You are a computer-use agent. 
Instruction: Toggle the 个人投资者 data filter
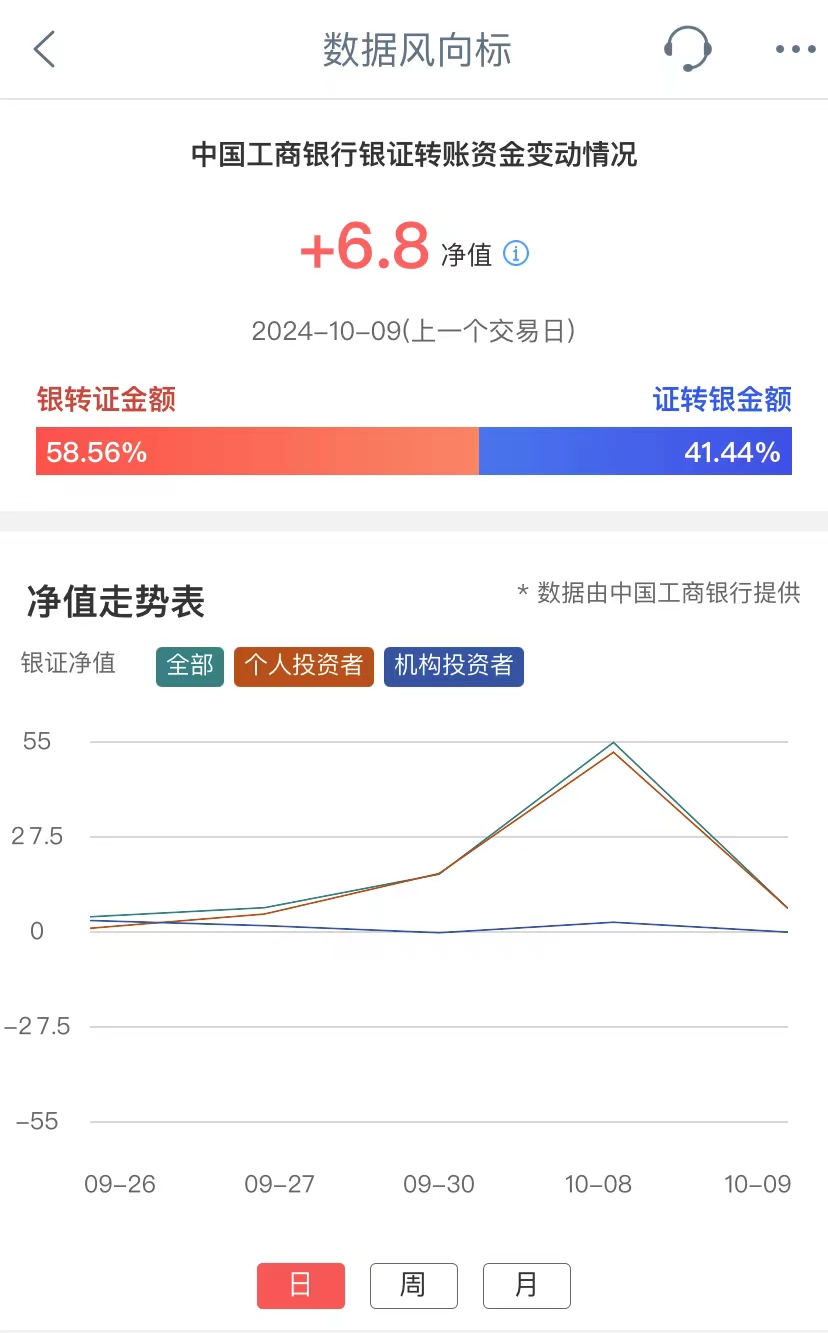click(303, 666)
